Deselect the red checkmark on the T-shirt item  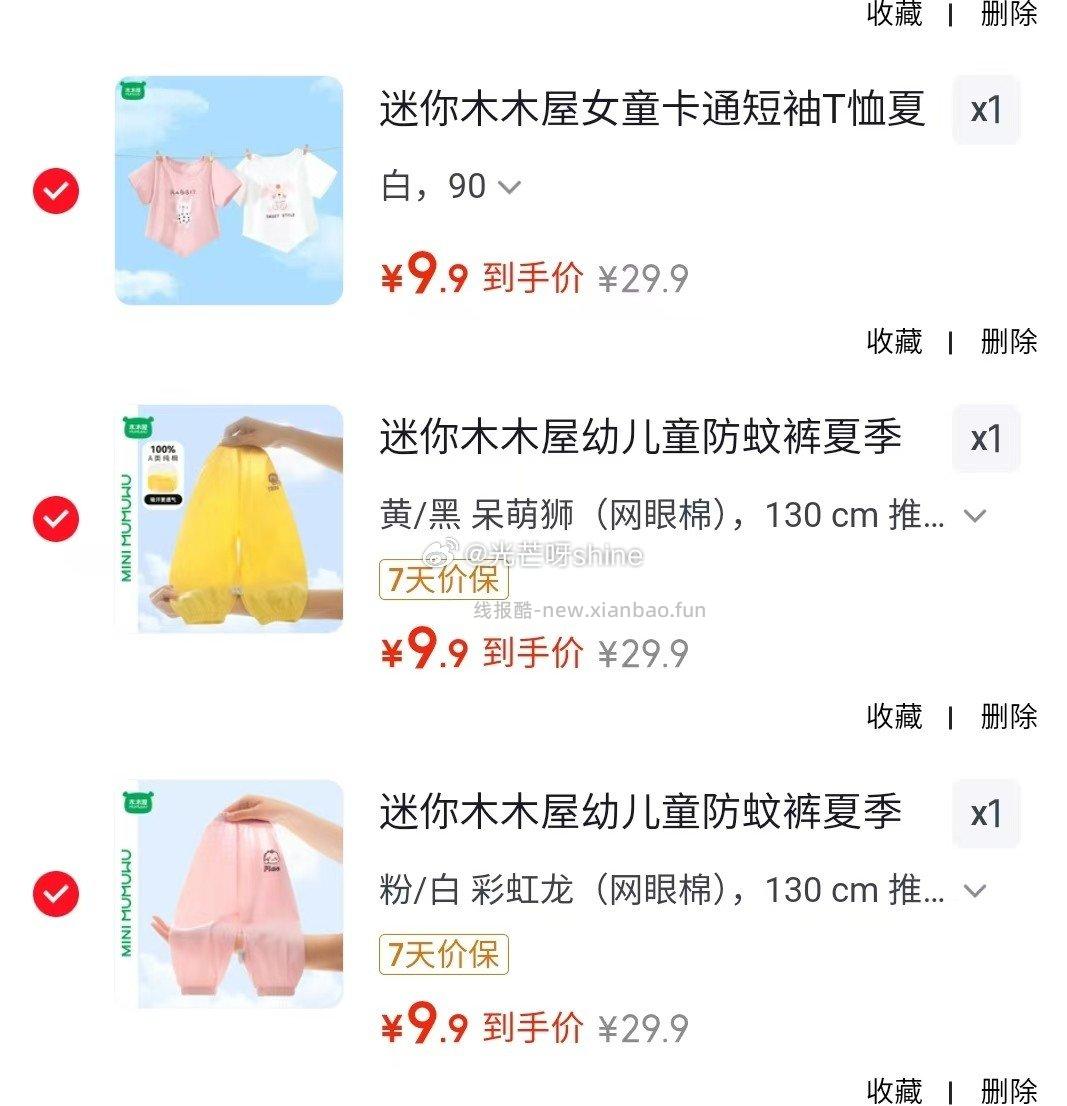tap(56, 190)
